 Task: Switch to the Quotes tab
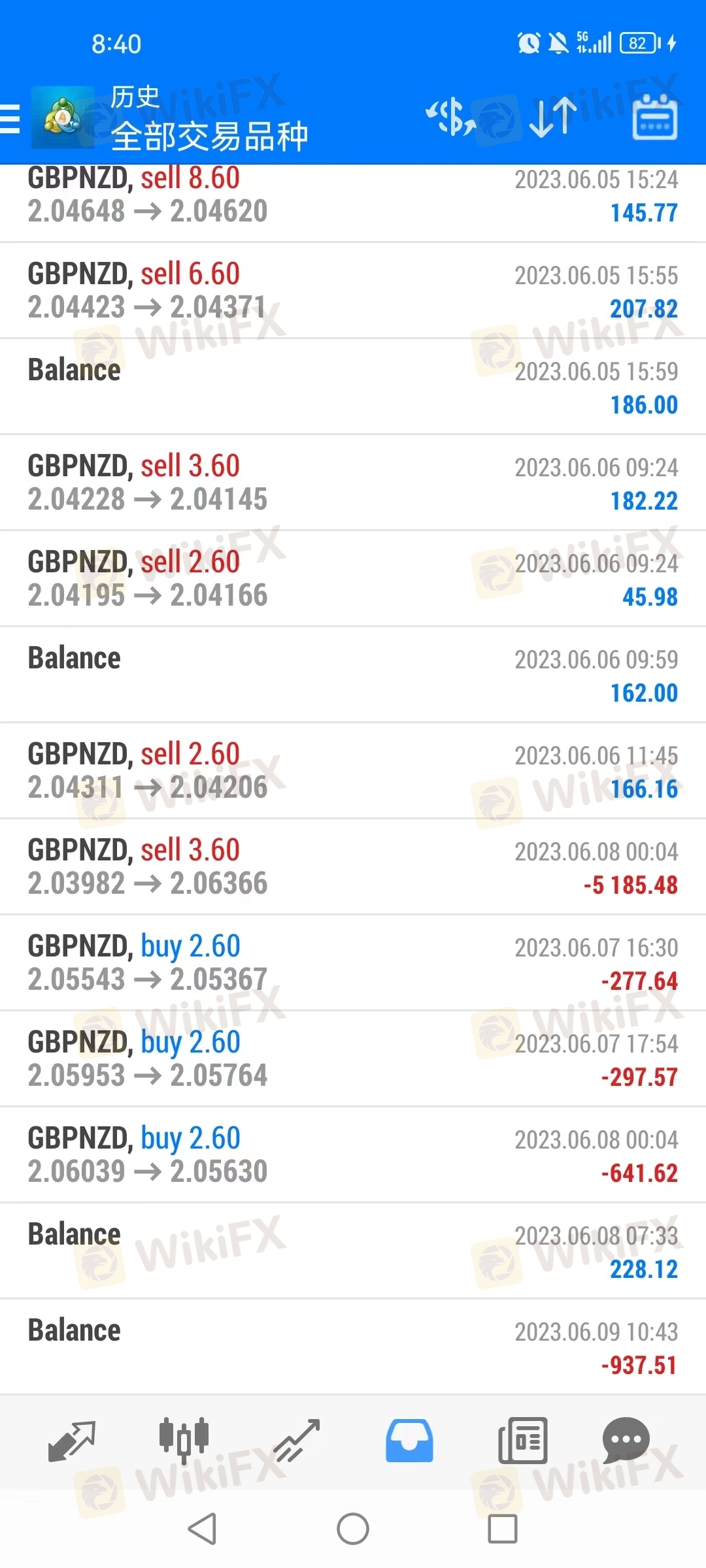72,1441
